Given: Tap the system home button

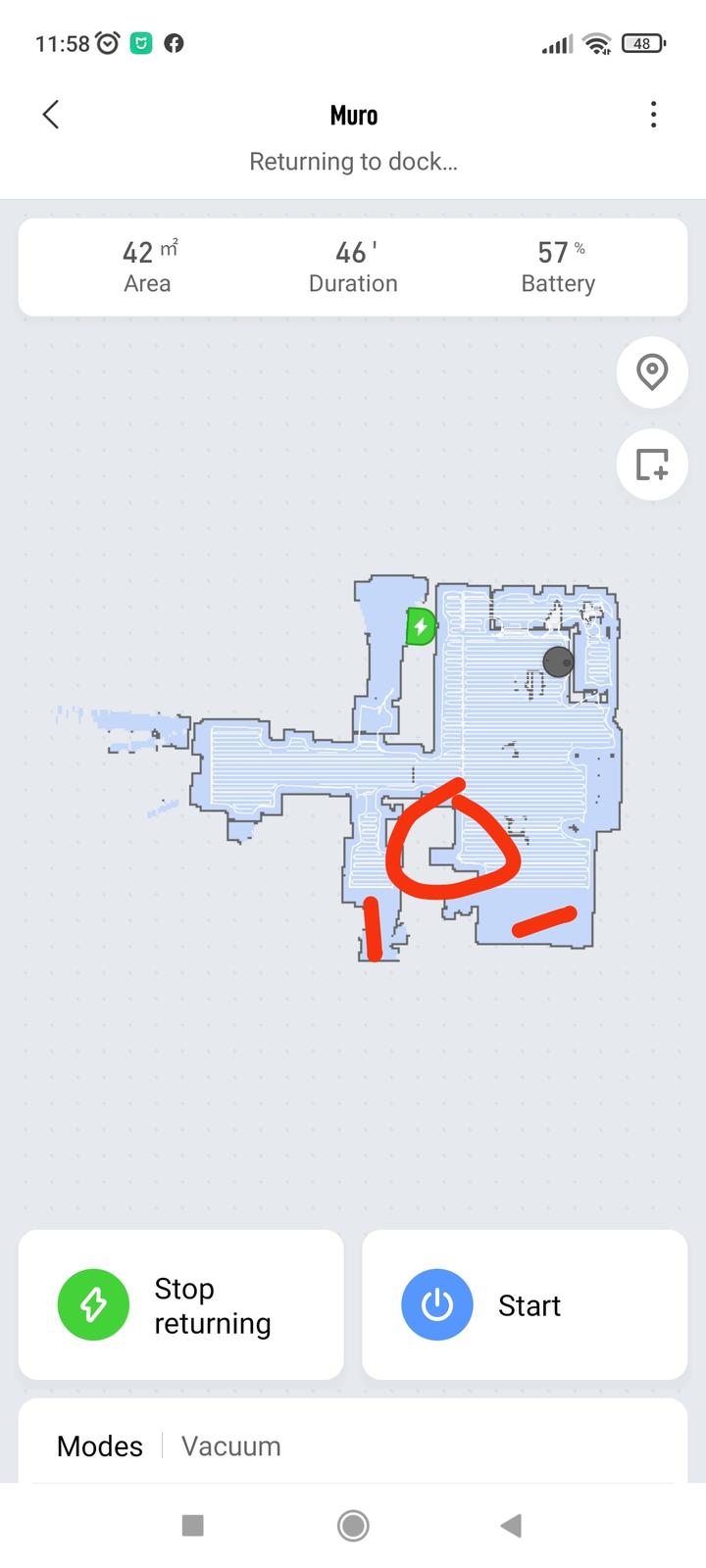Looking at the screenshot, I should [x=353, y=1525].
